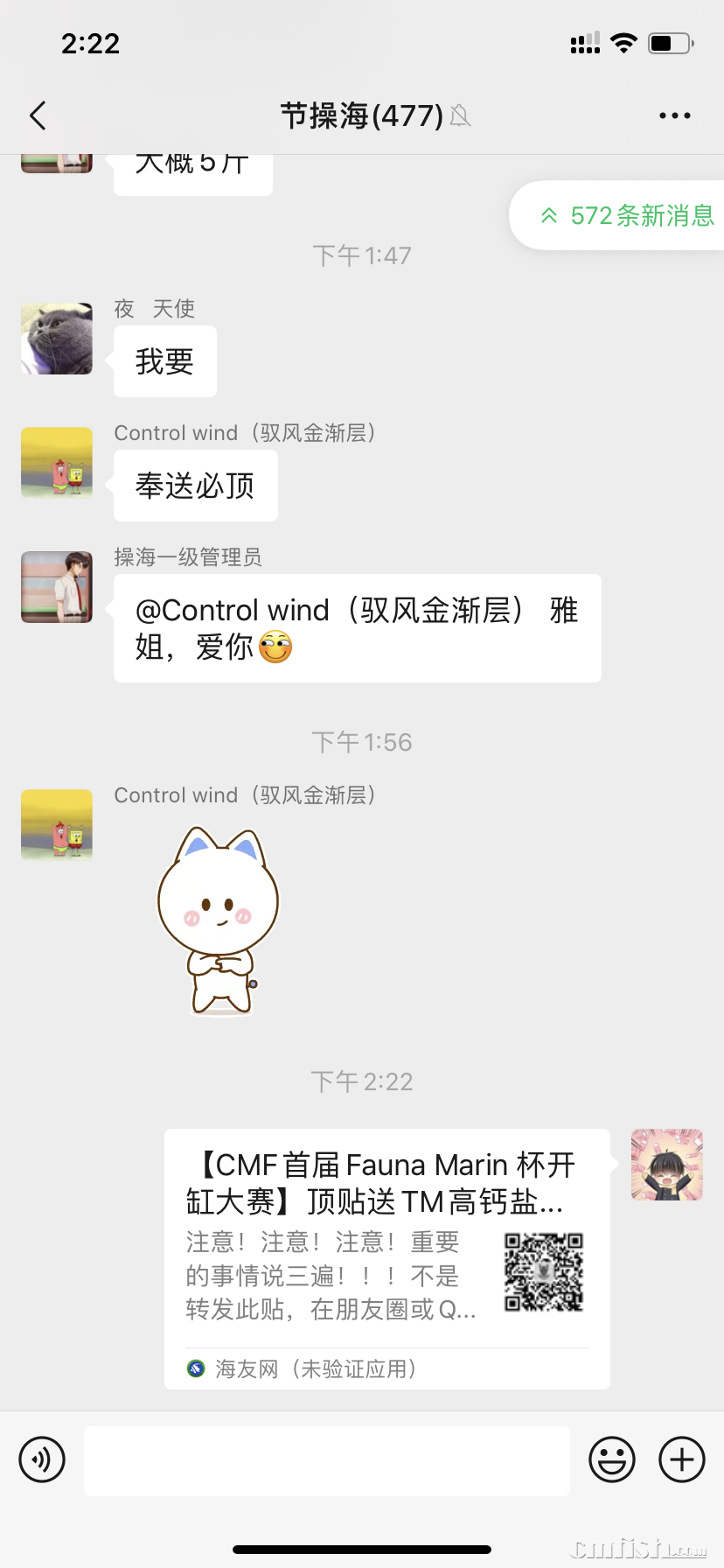Open the shared CMF Fauna Marin link card

pos(386,1258)
